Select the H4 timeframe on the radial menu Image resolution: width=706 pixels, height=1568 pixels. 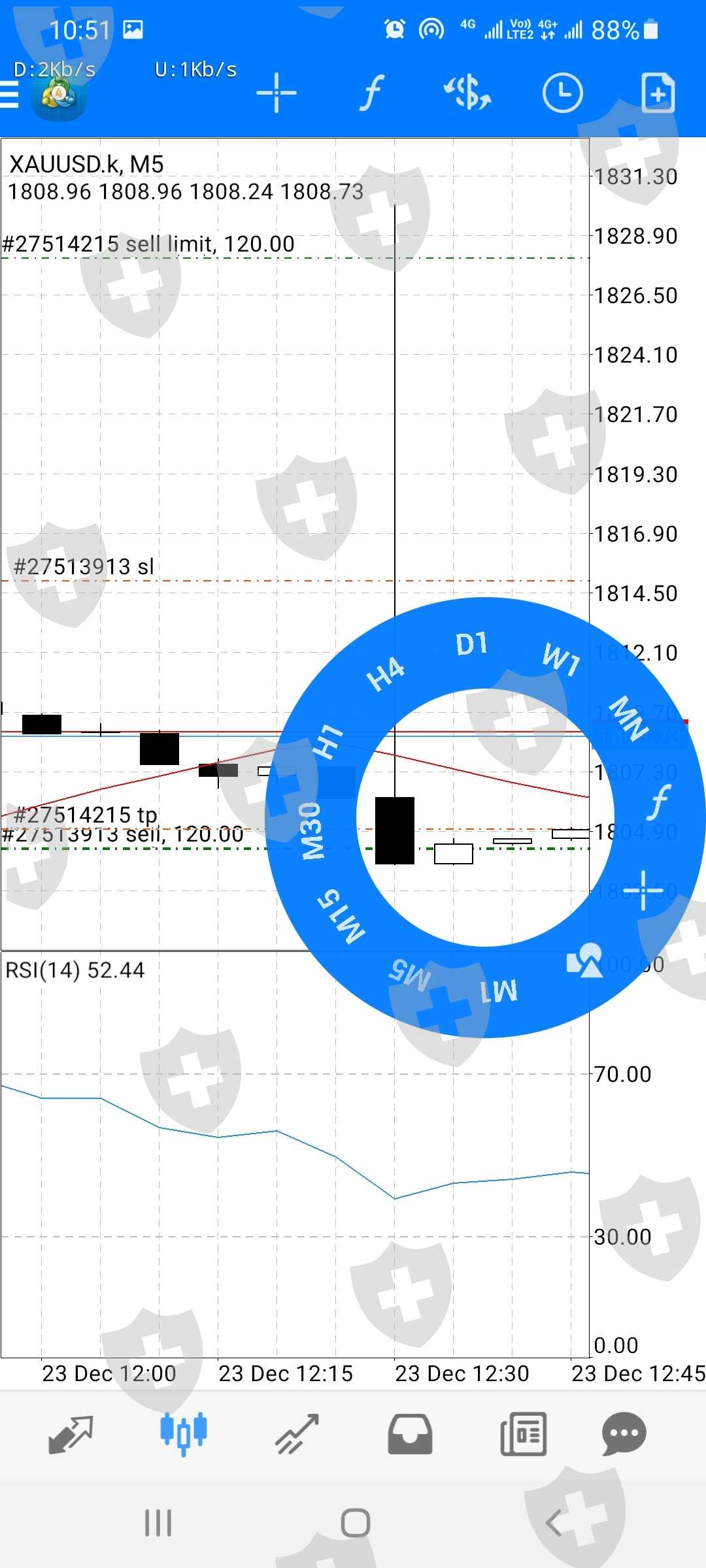(386, 674)
